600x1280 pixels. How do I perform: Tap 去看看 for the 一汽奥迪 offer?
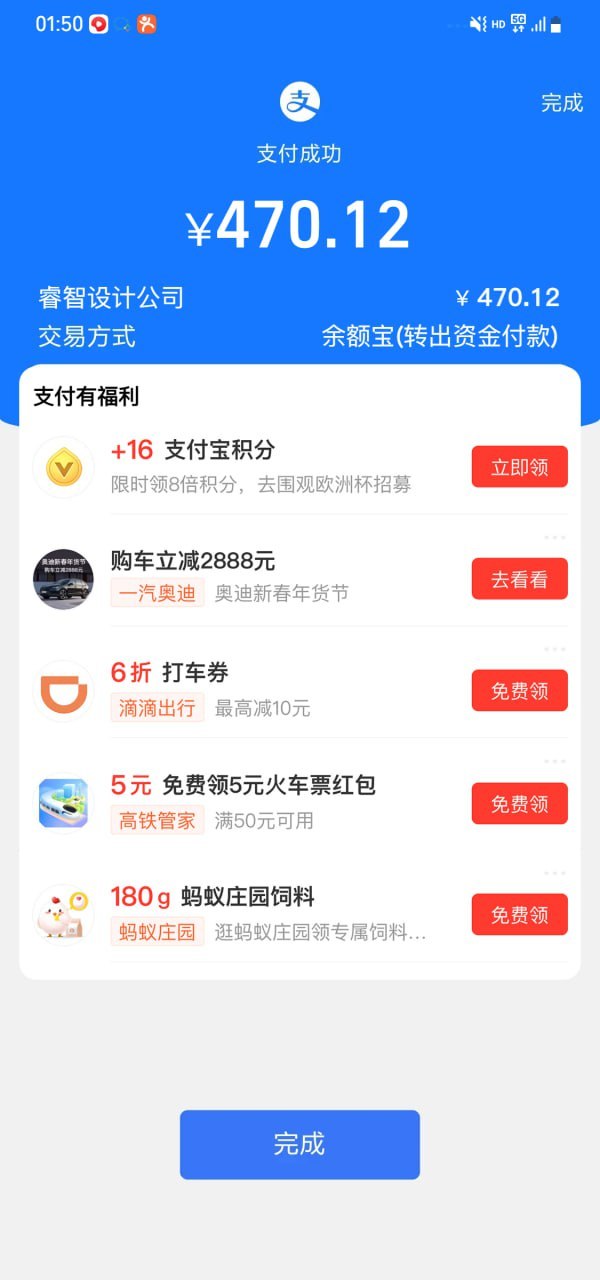point(519,579)
